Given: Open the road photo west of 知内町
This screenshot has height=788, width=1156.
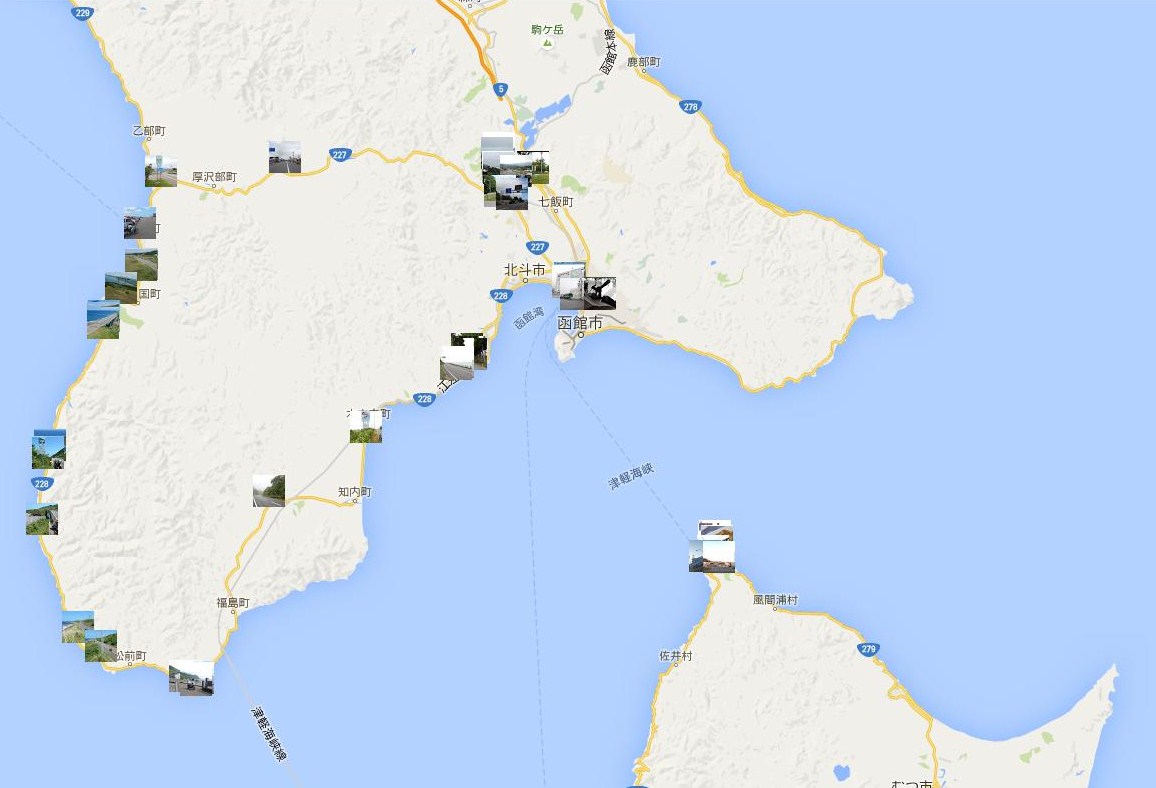Looking at the screenshot, I should (x=268, y=491).
